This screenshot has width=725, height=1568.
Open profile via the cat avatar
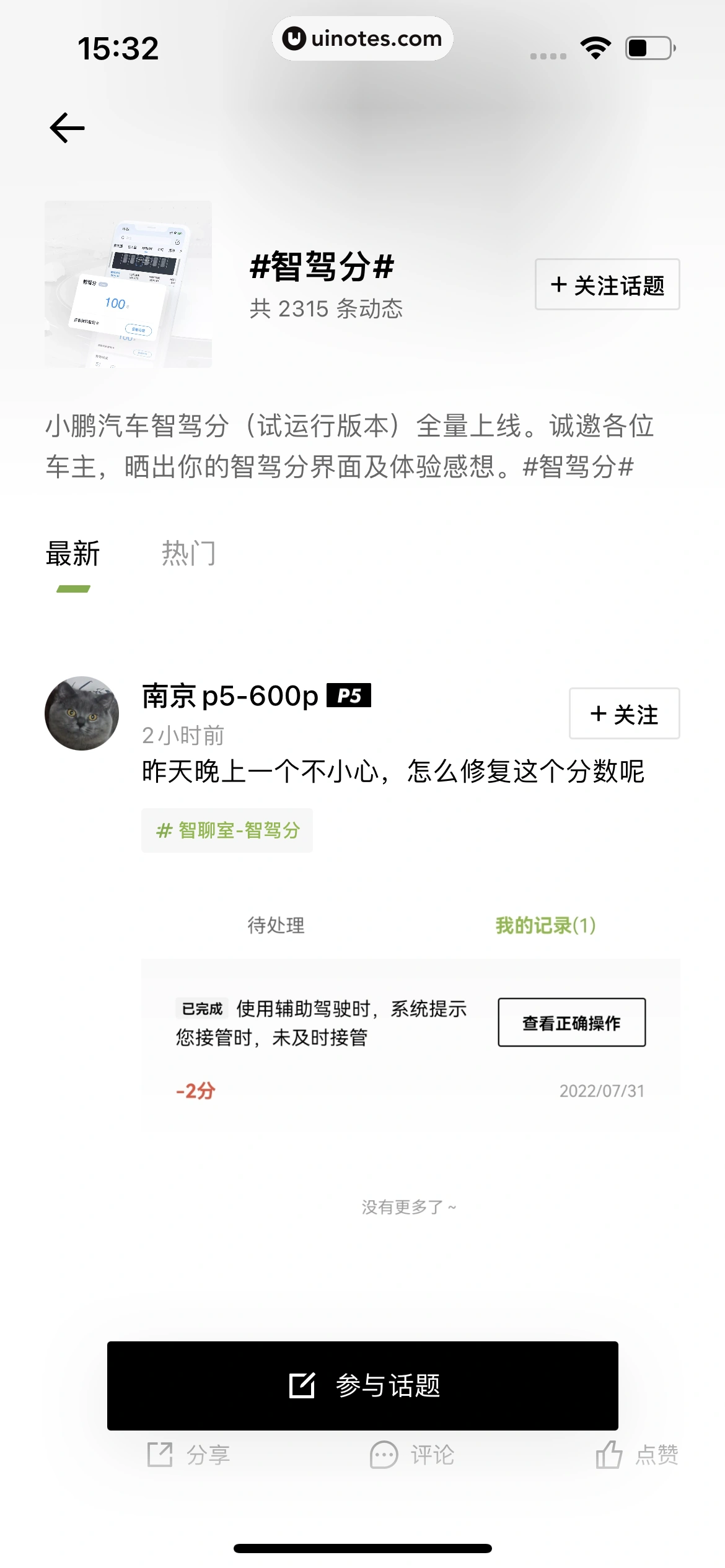[x=81, y=714]
